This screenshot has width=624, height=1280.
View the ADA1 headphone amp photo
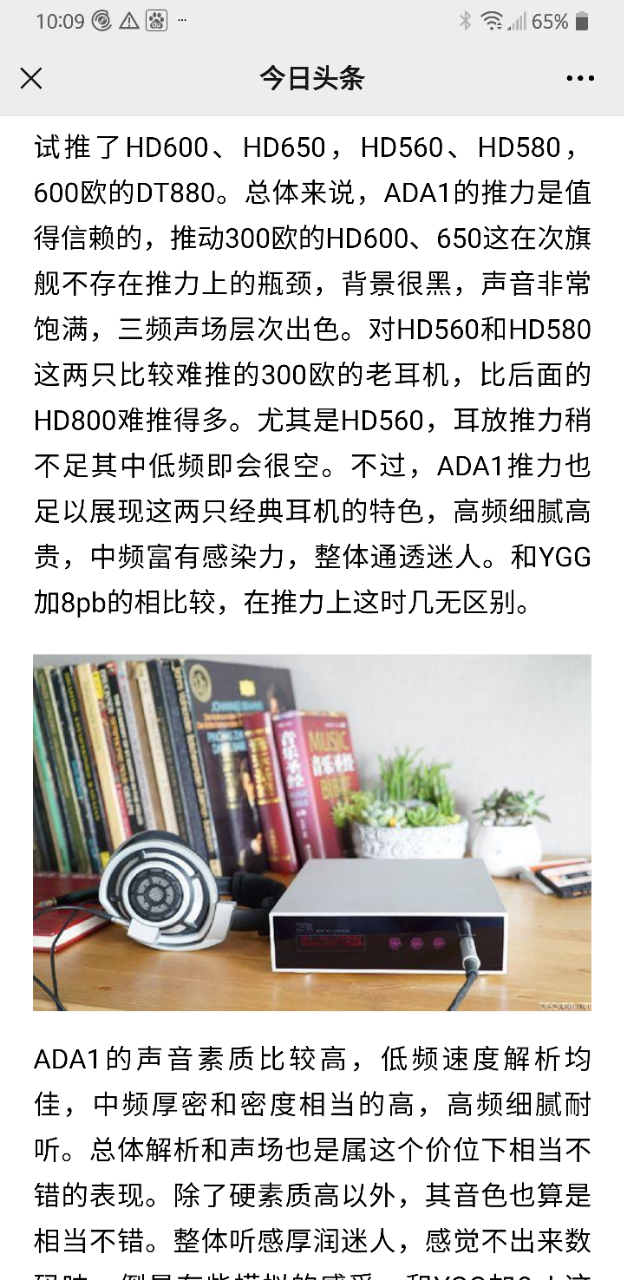[312, 832]
